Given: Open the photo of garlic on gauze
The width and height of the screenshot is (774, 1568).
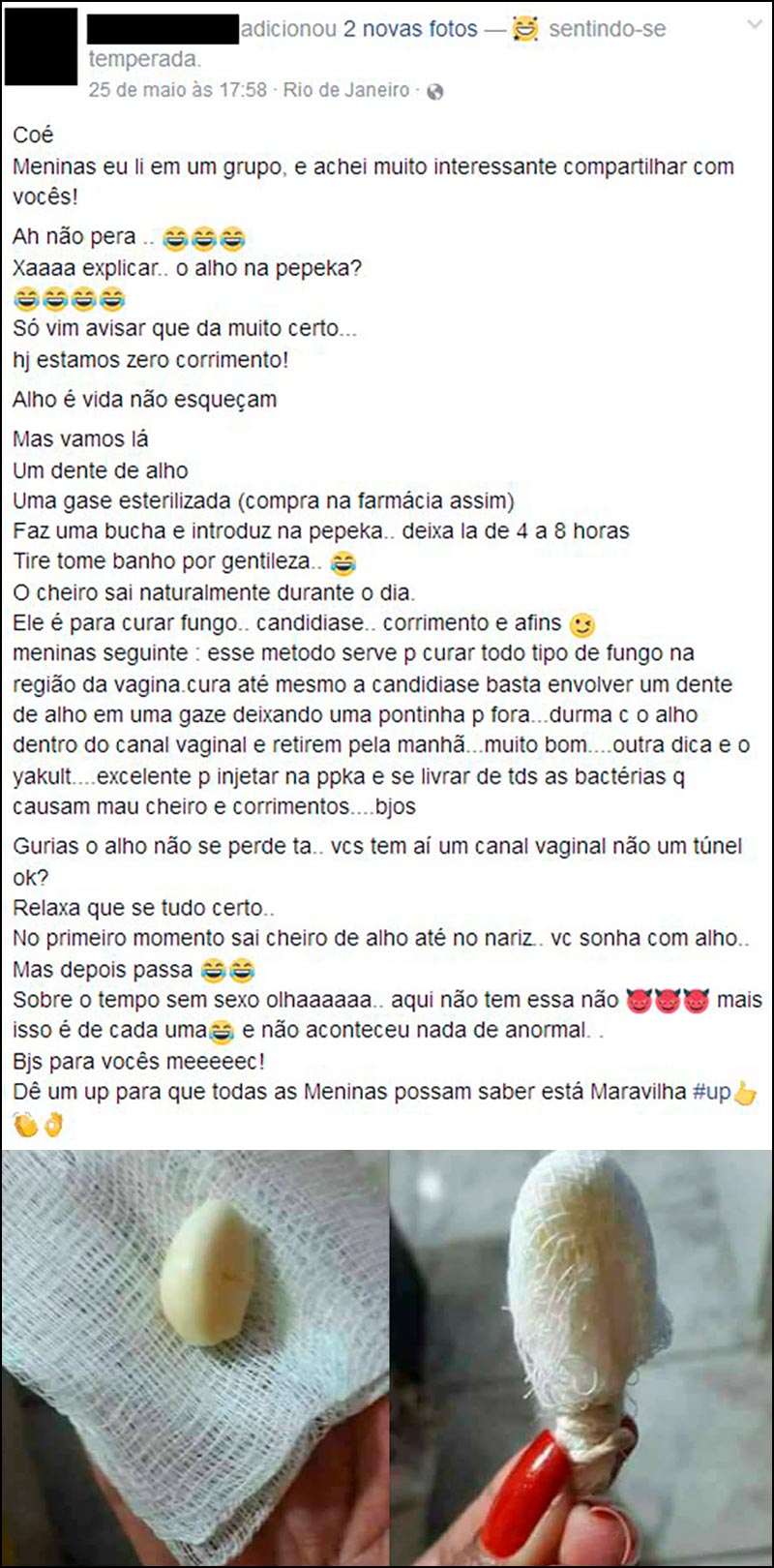Looking at the screenshot, I should pos(193,1355).
